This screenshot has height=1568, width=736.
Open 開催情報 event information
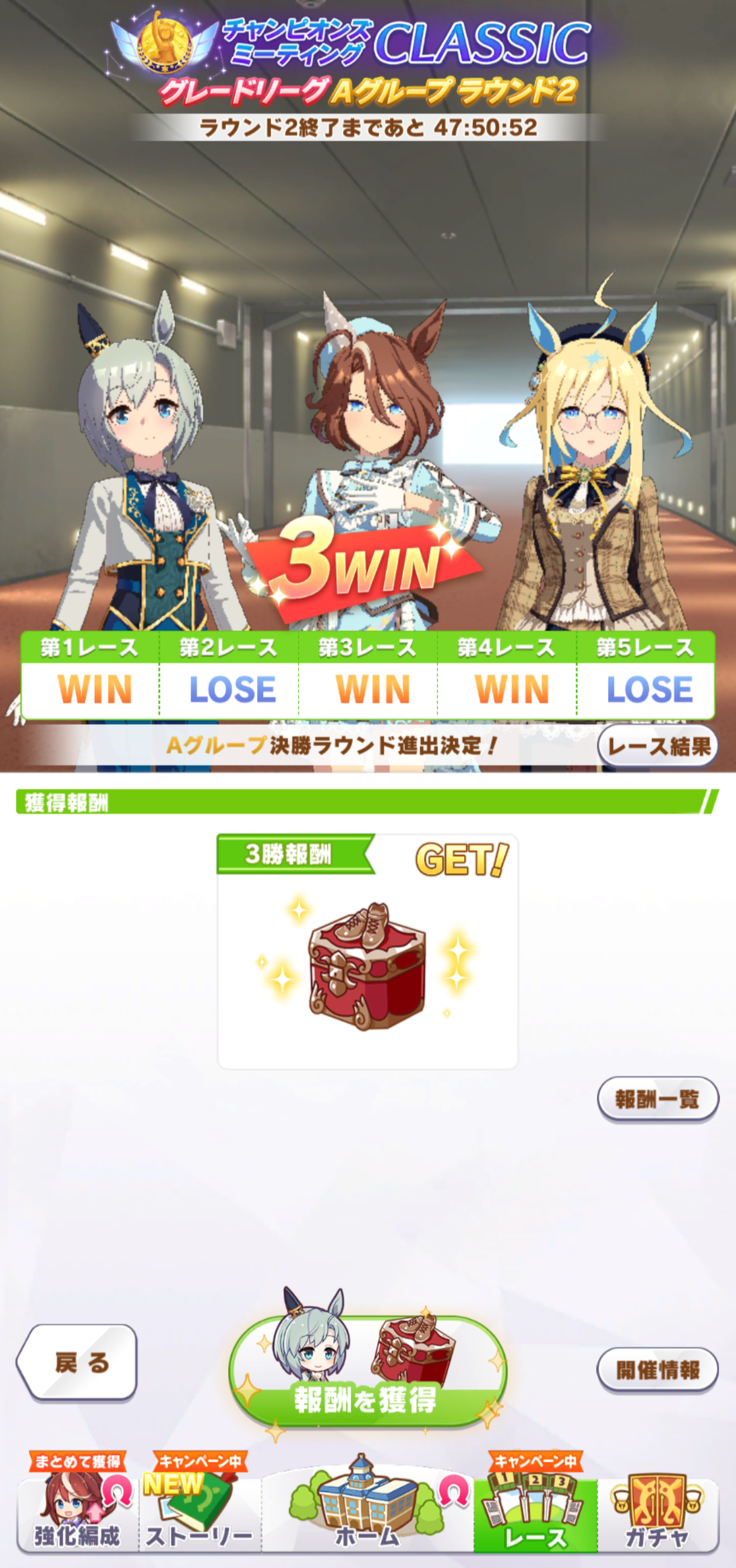(x=658, y=1370)
